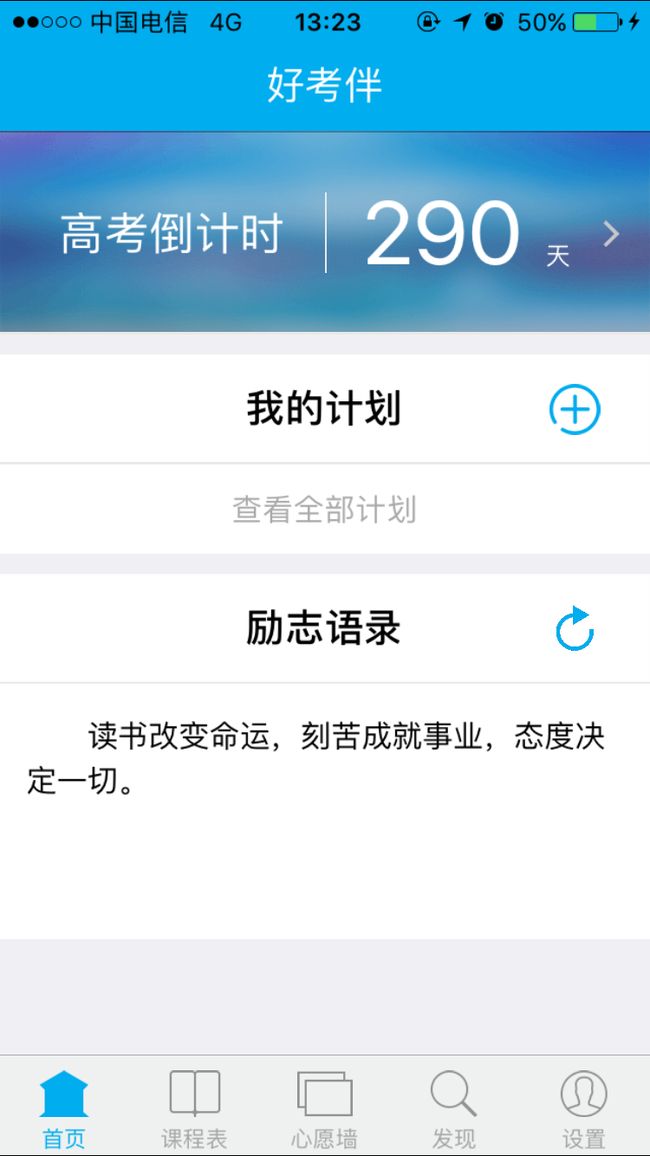Image resolution: width=650 pixels, height=1156 pixels.
Task: Refresh the 励志语录 motivational quote
Action: click(575, 629)
